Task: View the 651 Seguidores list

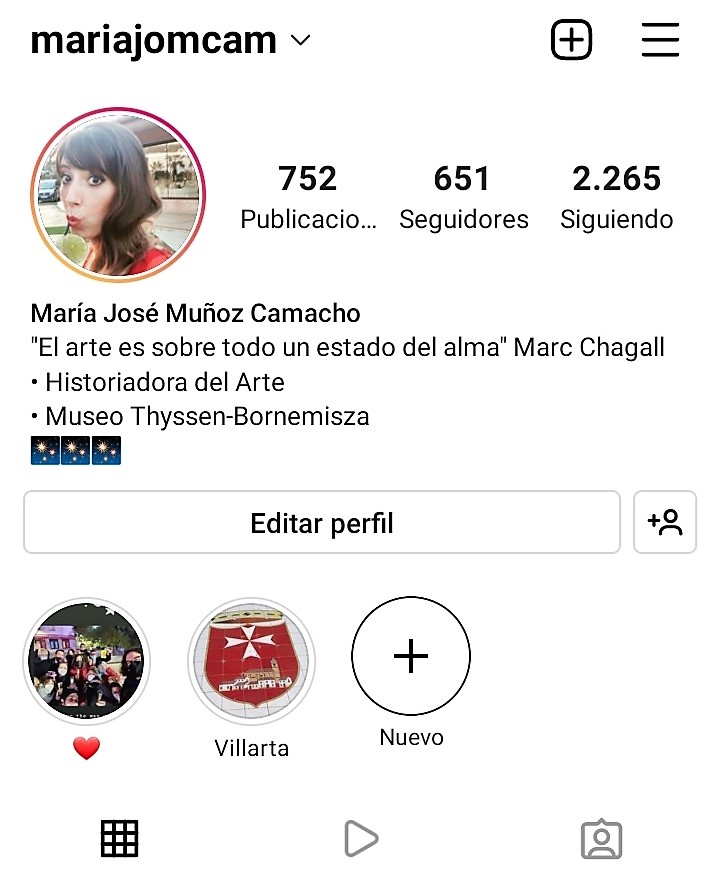Action: (x=463, y=196)
